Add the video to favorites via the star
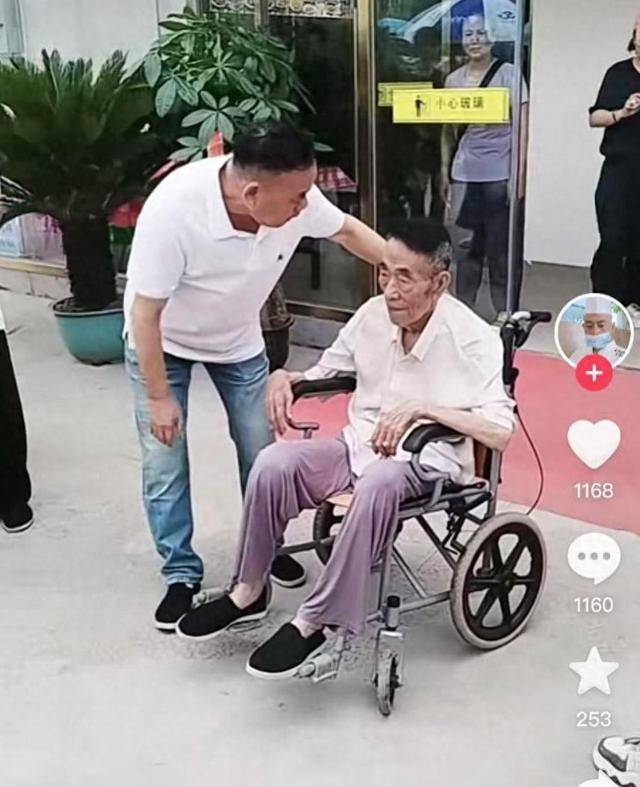 click(x=594, y=671)
